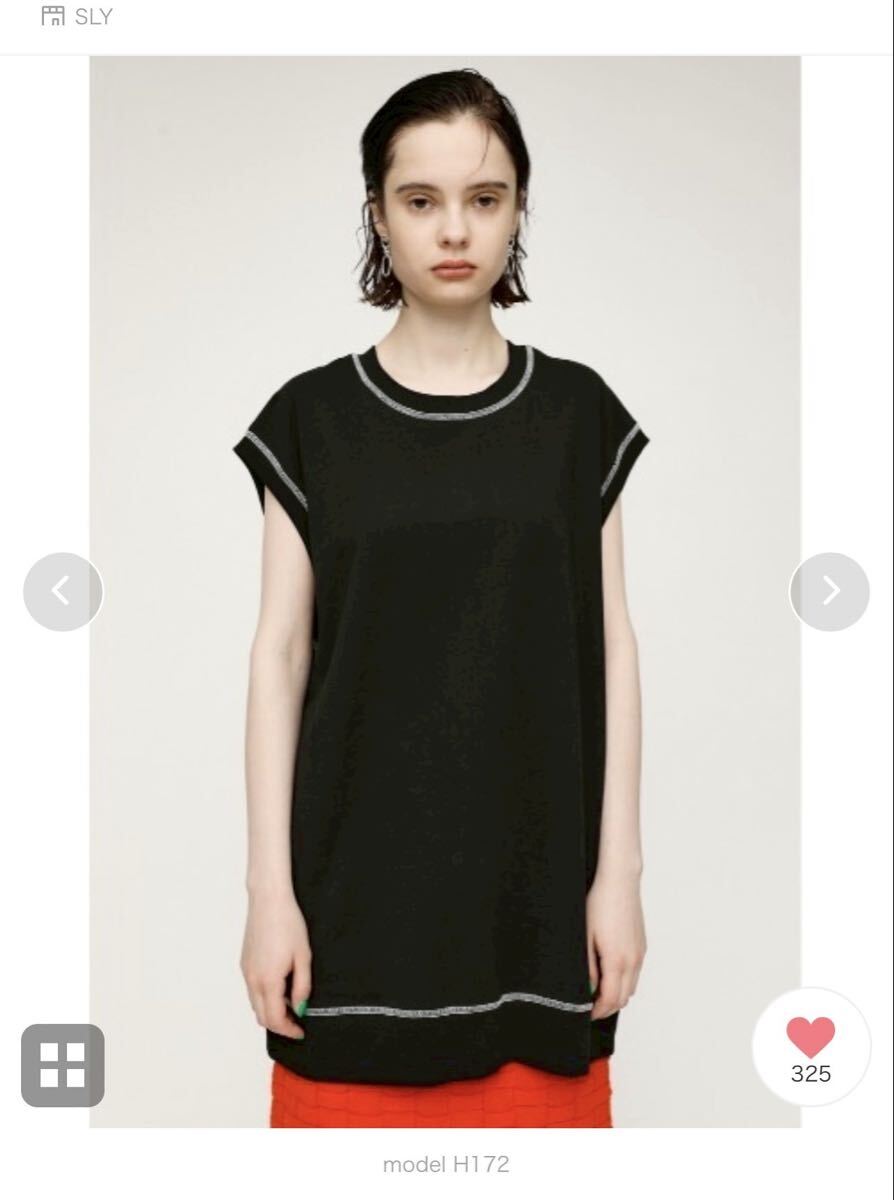The width and height of the screenshot is (894, 1200).
Task: Show the next product photo
Action: pos(830,592)
